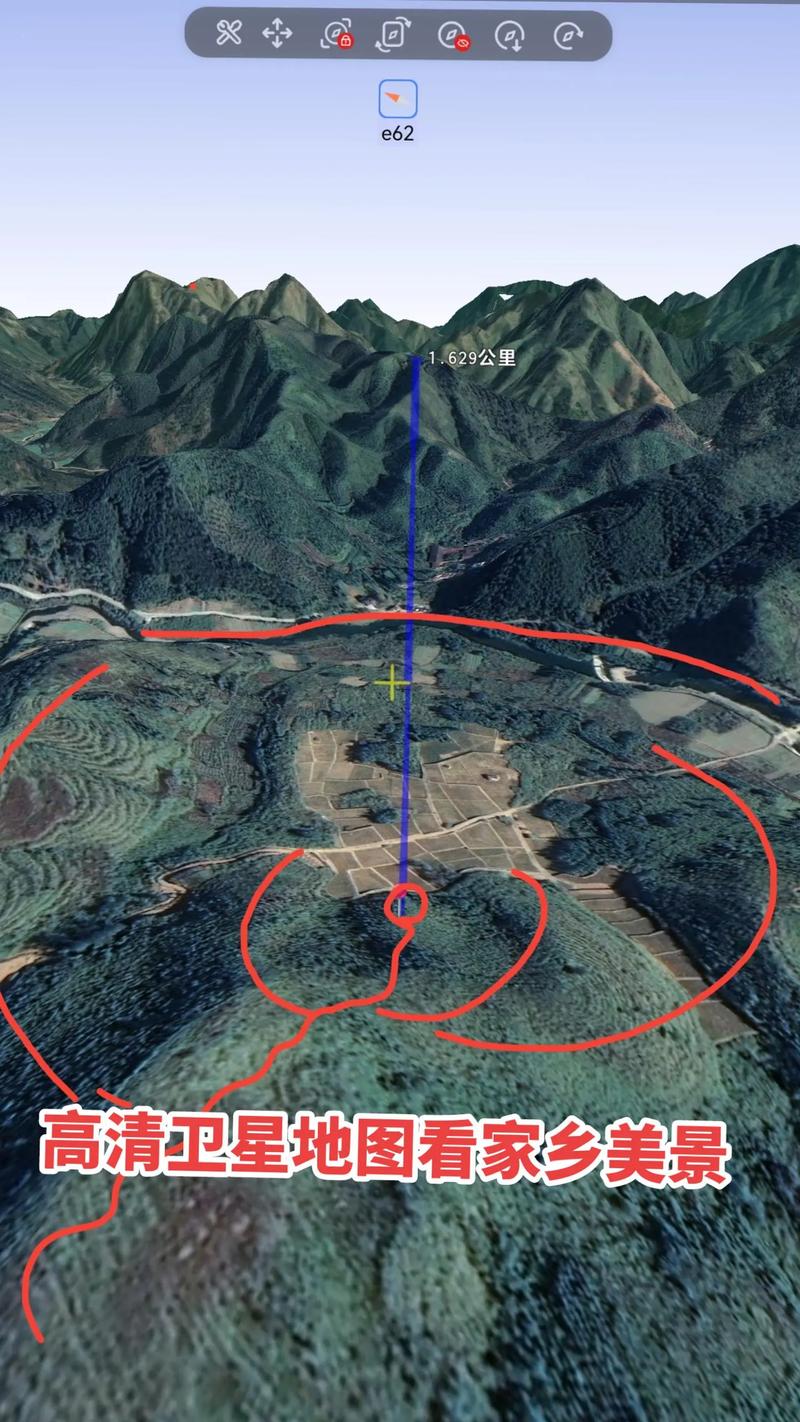Screen dimensions: 800x1422
Task: Toggle the compass lock icon
Action: pyautogui.click(x=336, y=35)
